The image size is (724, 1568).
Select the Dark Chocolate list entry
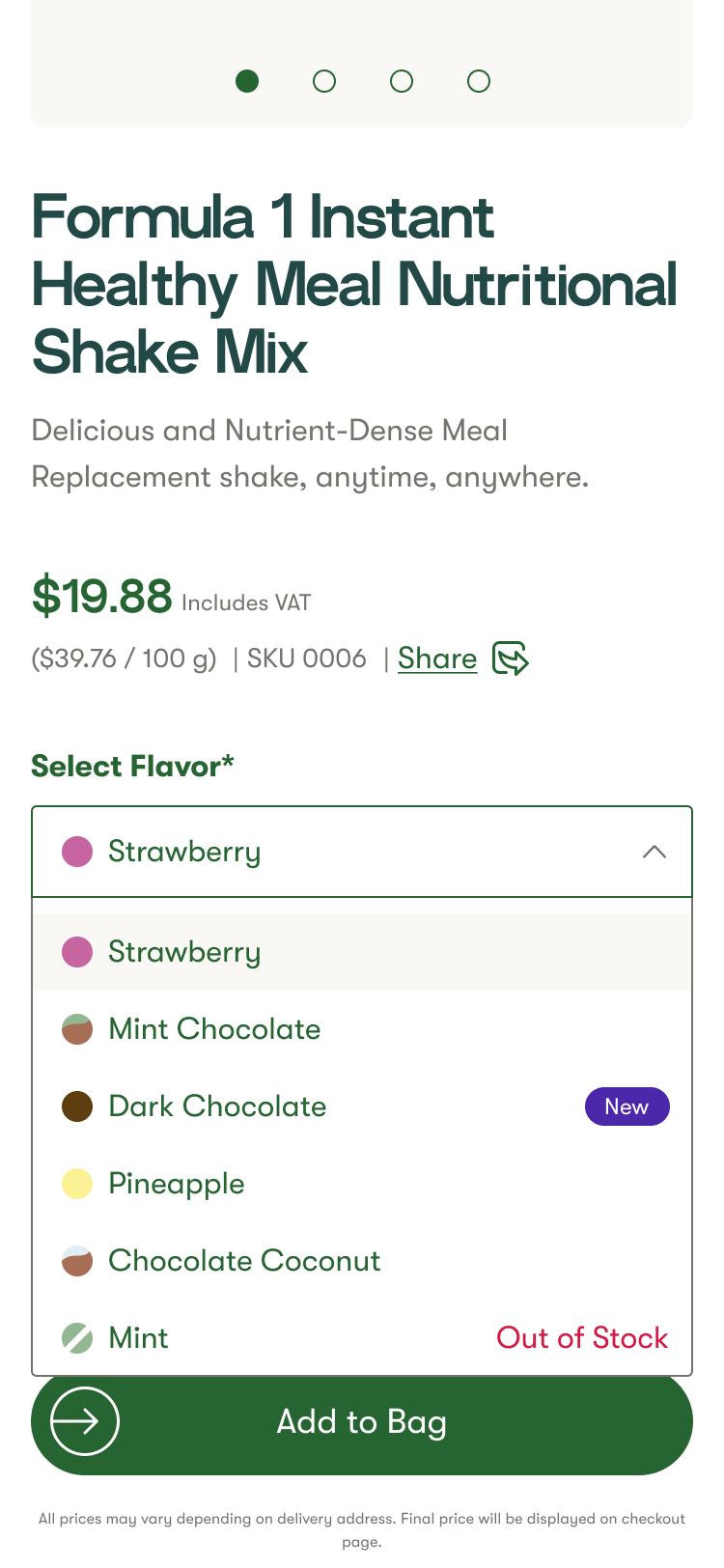pos(217,1106)
